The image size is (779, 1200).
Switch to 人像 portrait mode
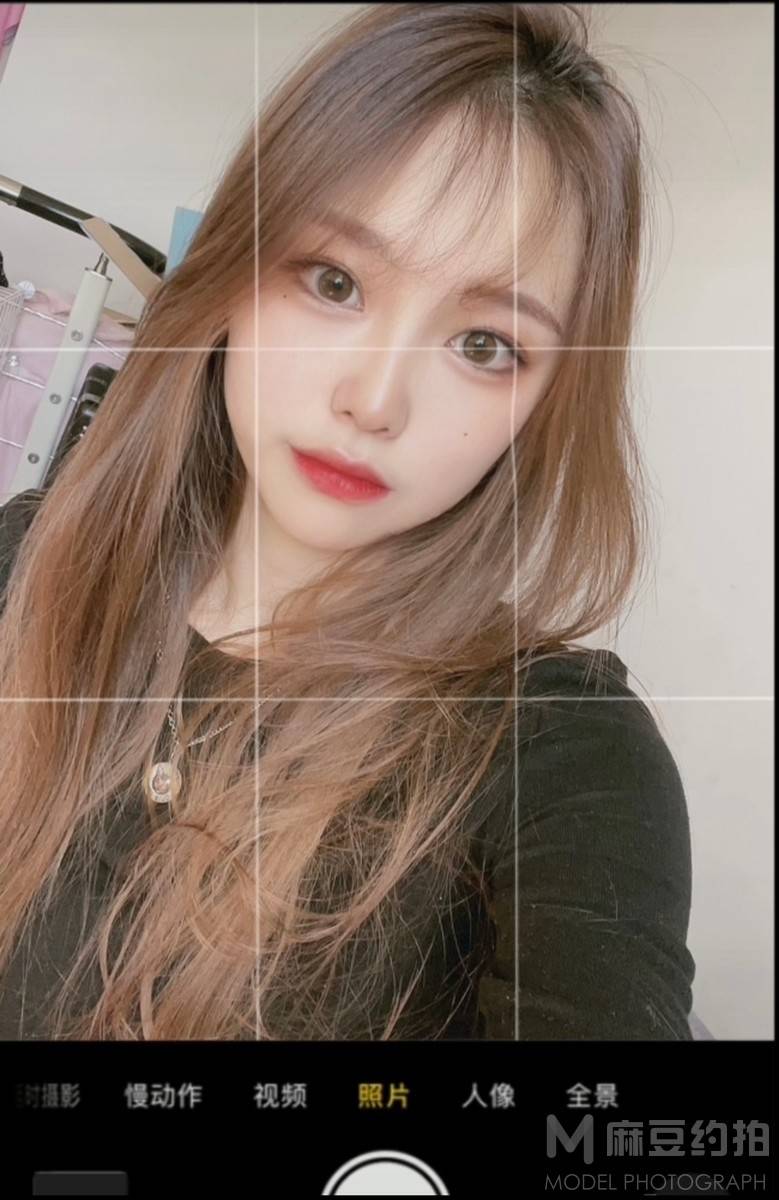pos(488,1096)
